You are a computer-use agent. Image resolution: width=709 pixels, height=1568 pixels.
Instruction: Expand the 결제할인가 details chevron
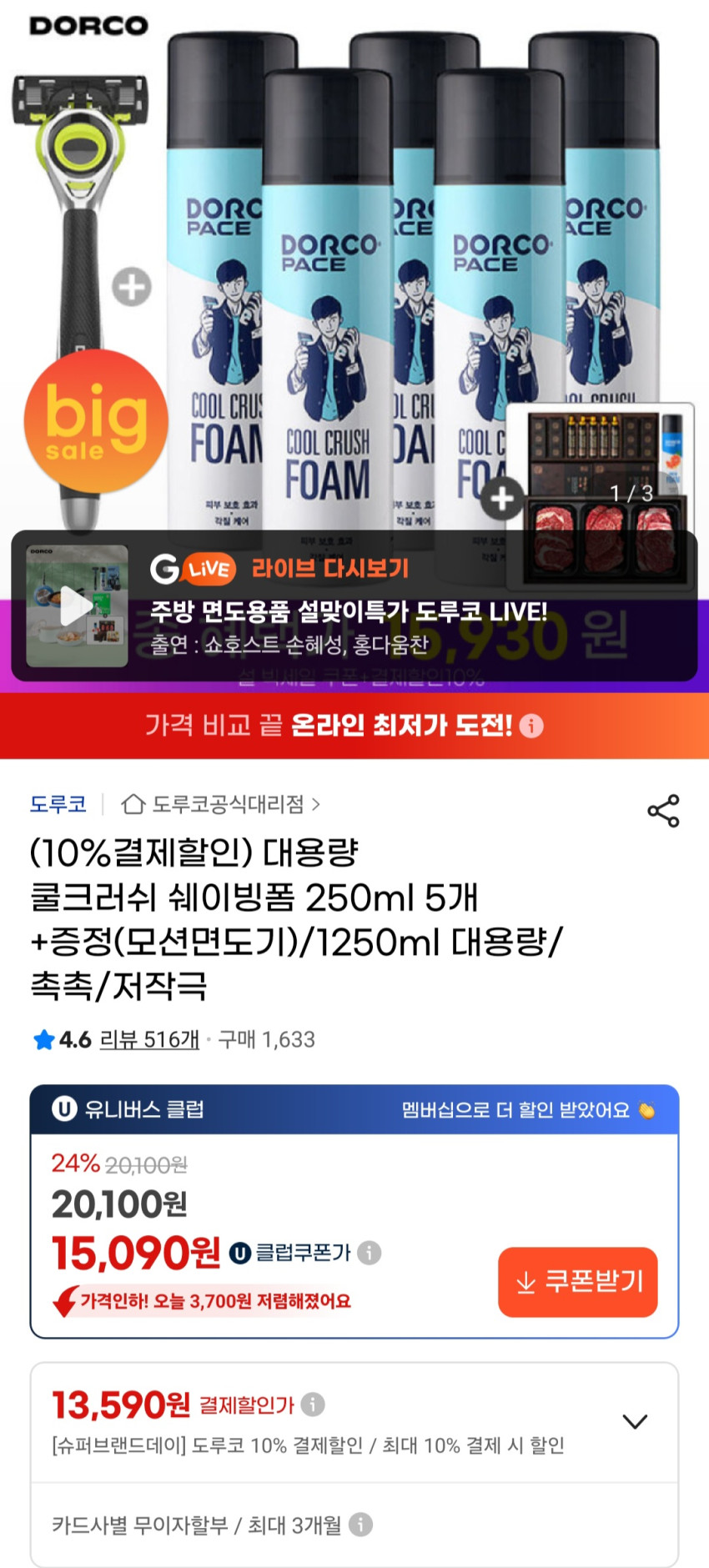635,1421
